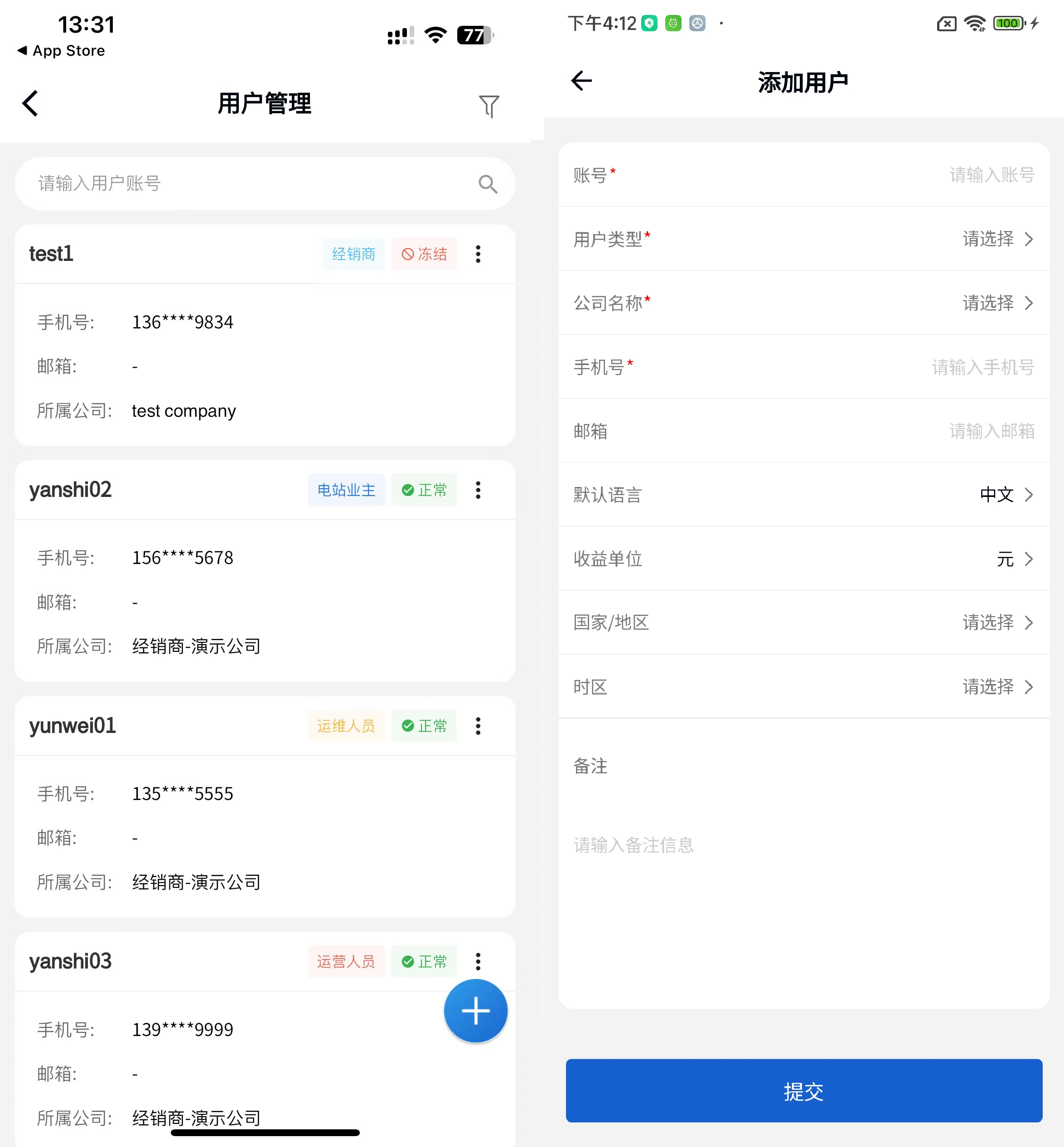1064x1147 pixels.
Task: Open the overflow menu for yunwei01
Action: 478,726
